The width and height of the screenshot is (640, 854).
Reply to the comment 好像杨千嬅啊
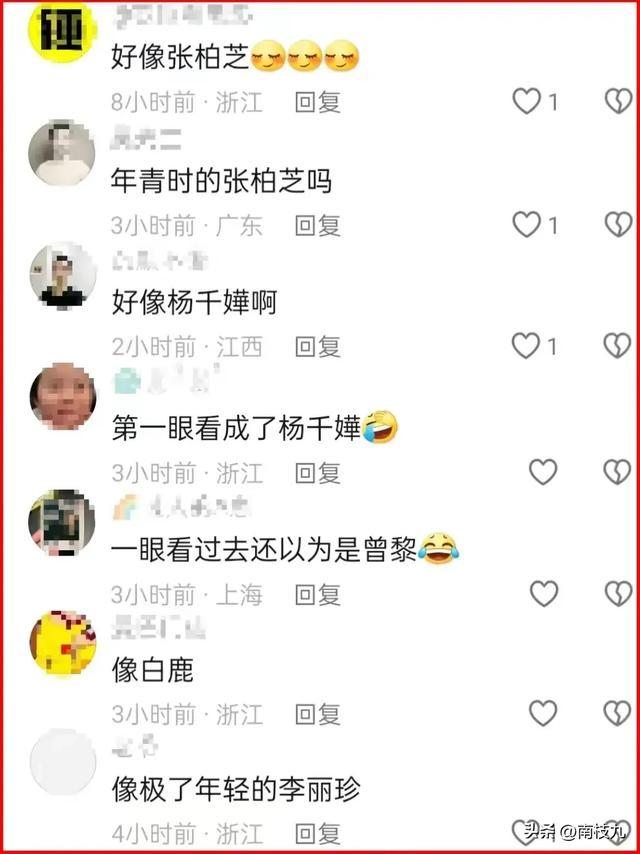click(x=317, y=347)
